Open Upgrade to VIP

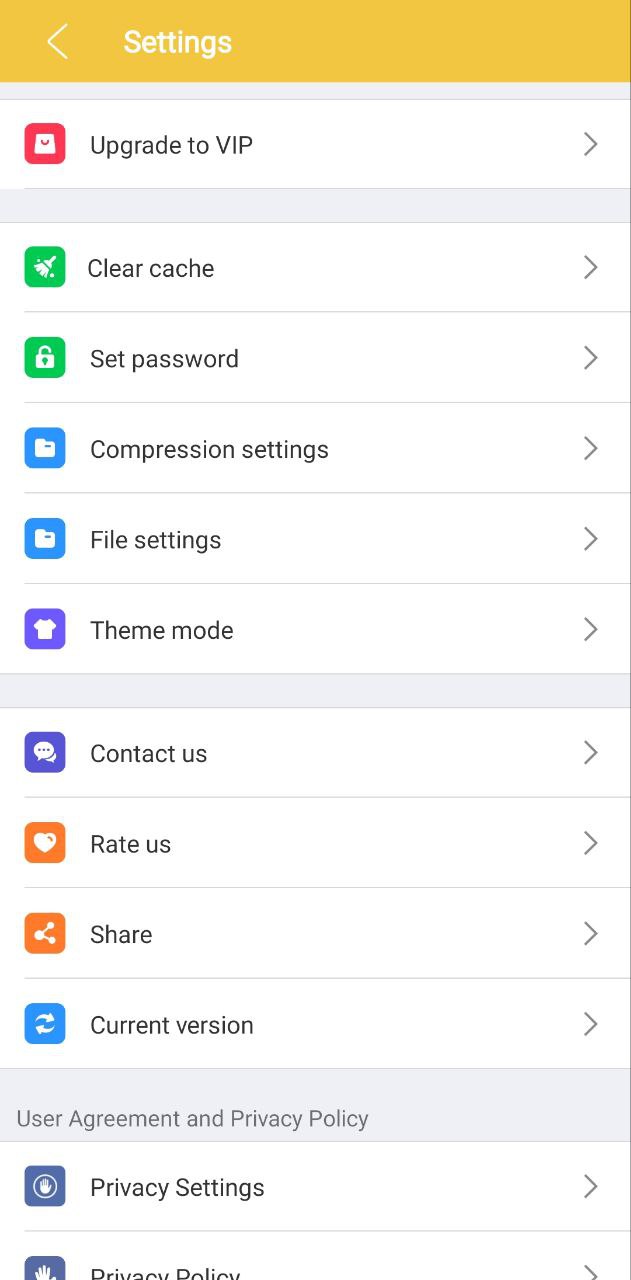point(315,145)
